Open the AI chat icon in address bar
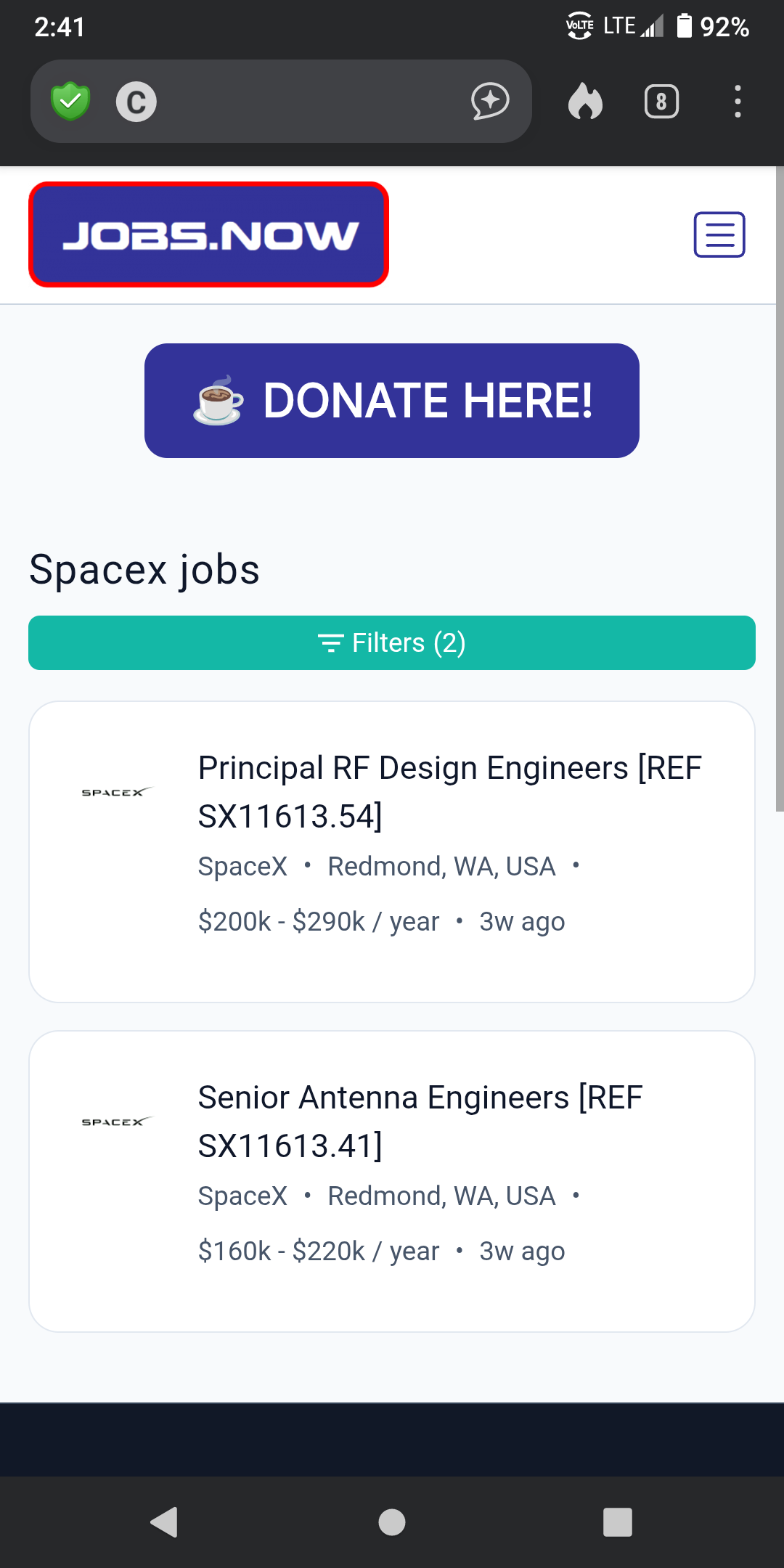The width and height of the screenshot is (784, 1568). pyautogui.click(x=490, y=102)
